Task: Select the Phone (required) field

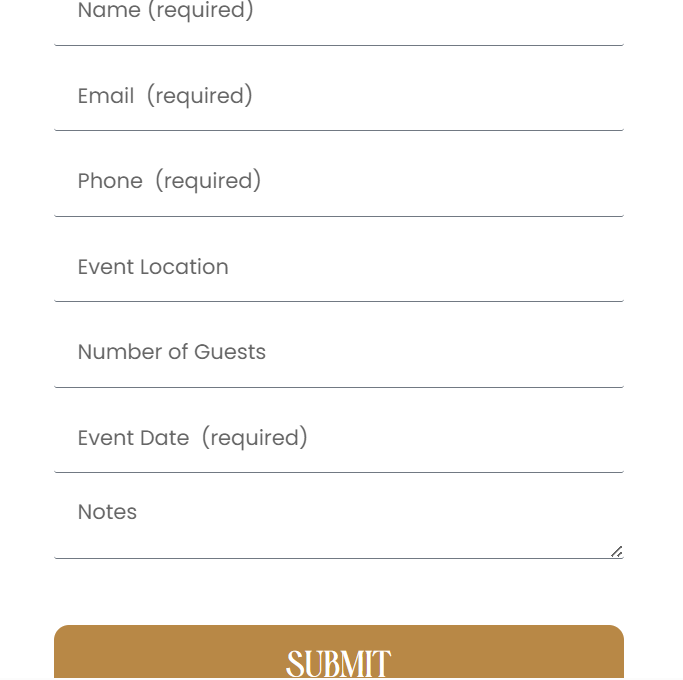Action: [x=338, y=182]
